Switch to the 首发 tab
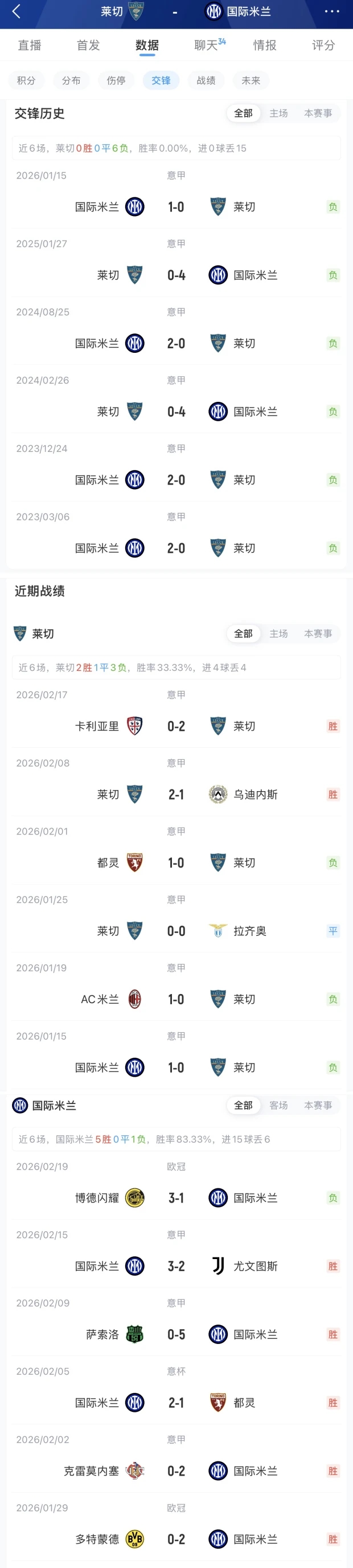 (88, 45)
